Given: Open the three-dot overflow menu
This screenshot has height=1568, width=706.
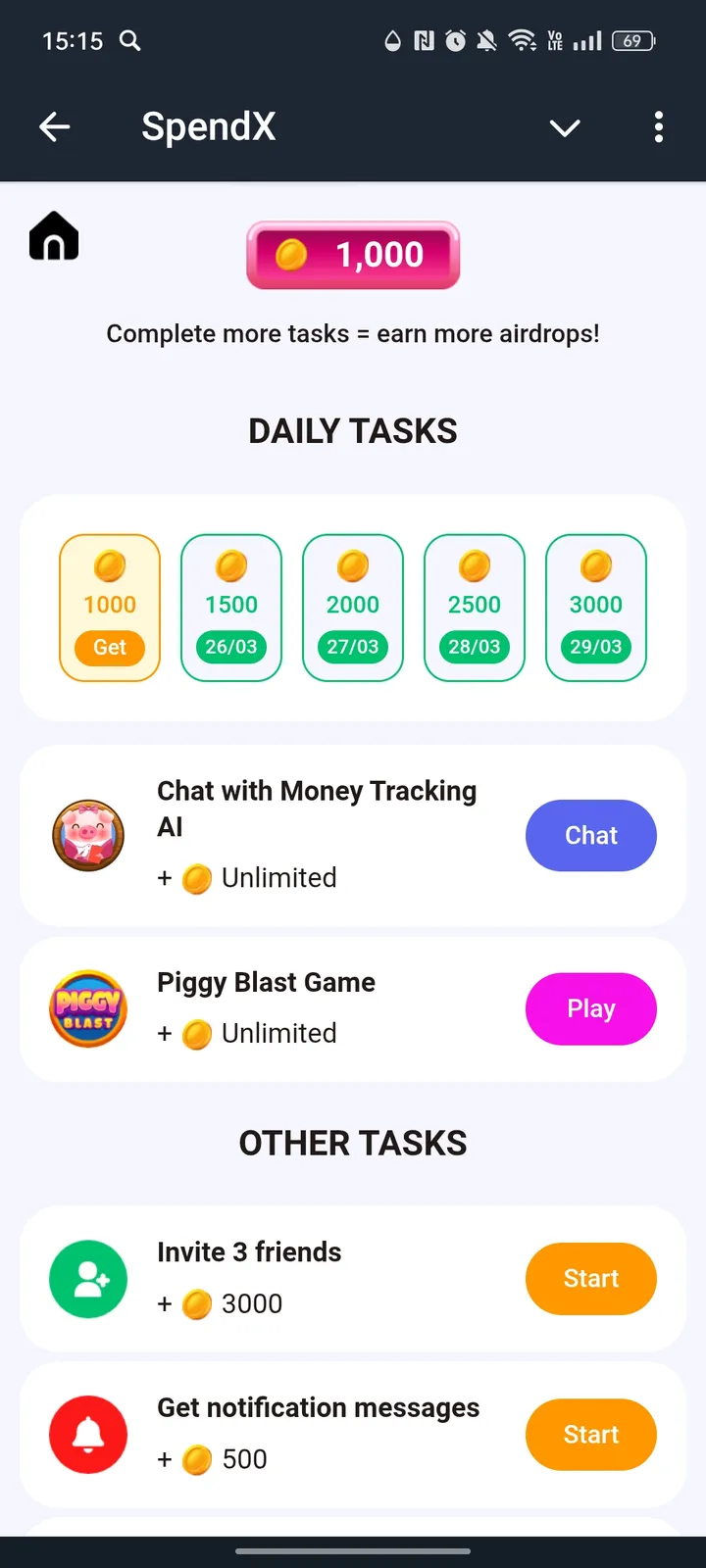Looking at the screenshot, I should click(658, 126).
